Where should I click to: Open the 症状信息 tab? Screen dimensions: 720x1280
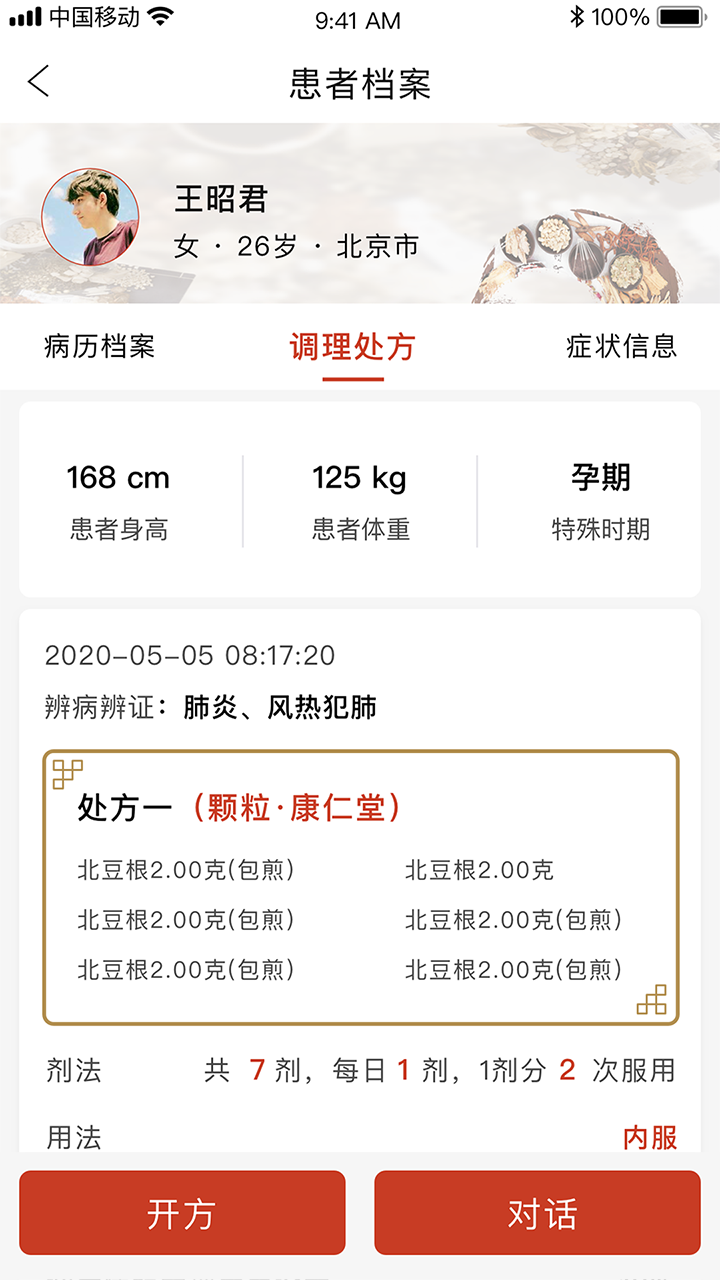tap(621, 347)
